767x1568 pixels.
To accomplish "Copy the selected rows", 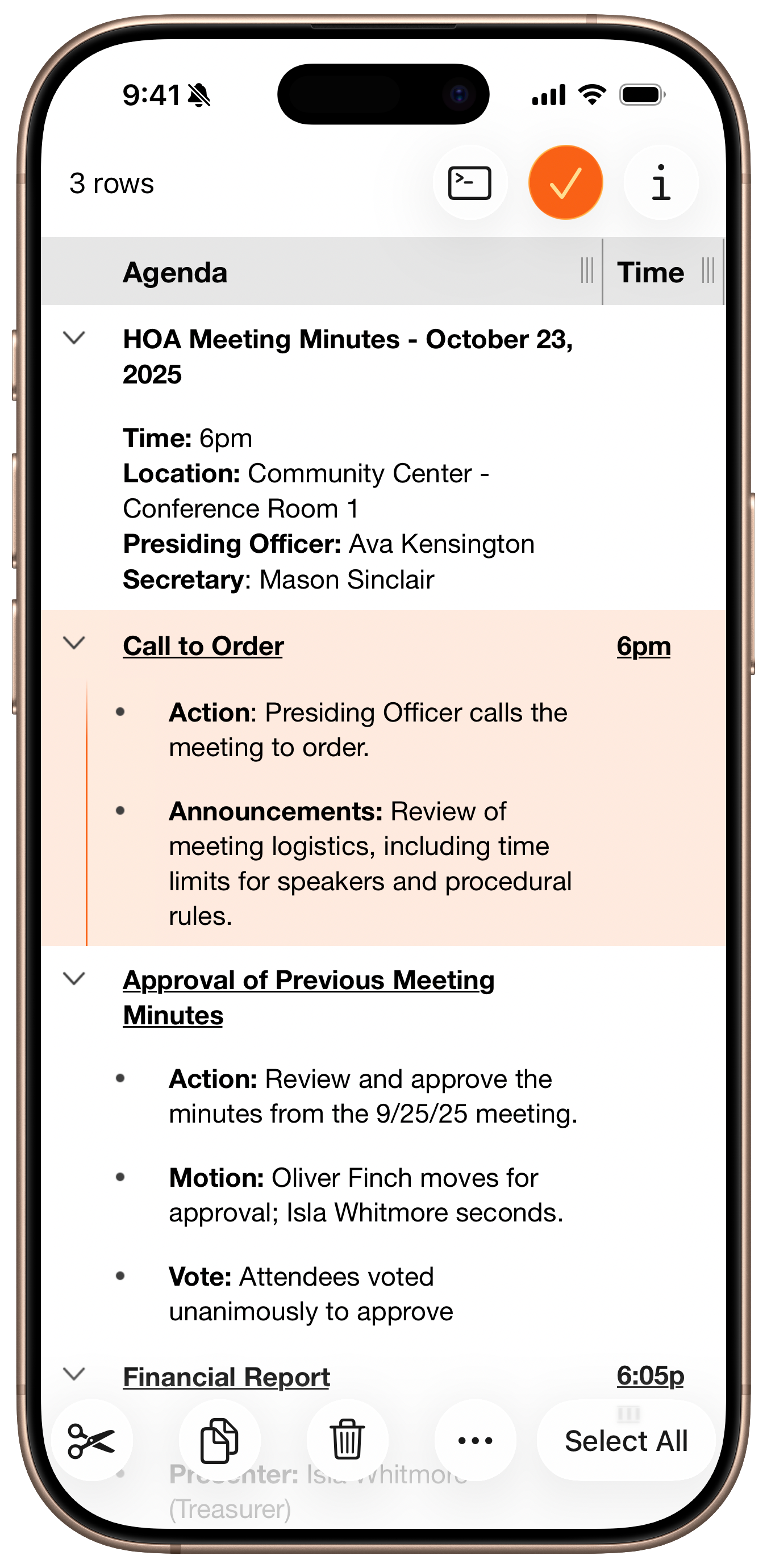I will pyautogui.click(x=220, y=1440).
